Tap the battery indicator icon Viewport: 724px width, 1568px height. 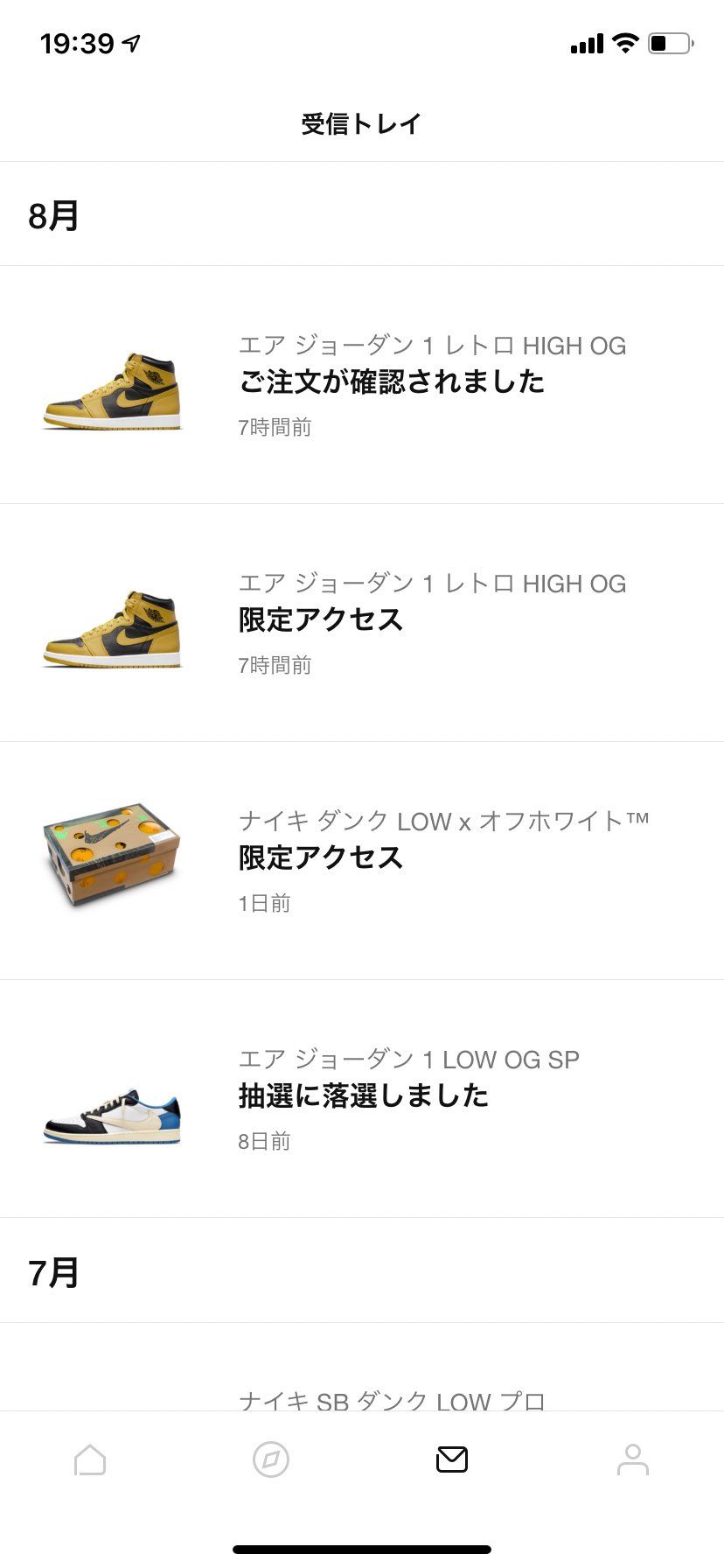666,40
